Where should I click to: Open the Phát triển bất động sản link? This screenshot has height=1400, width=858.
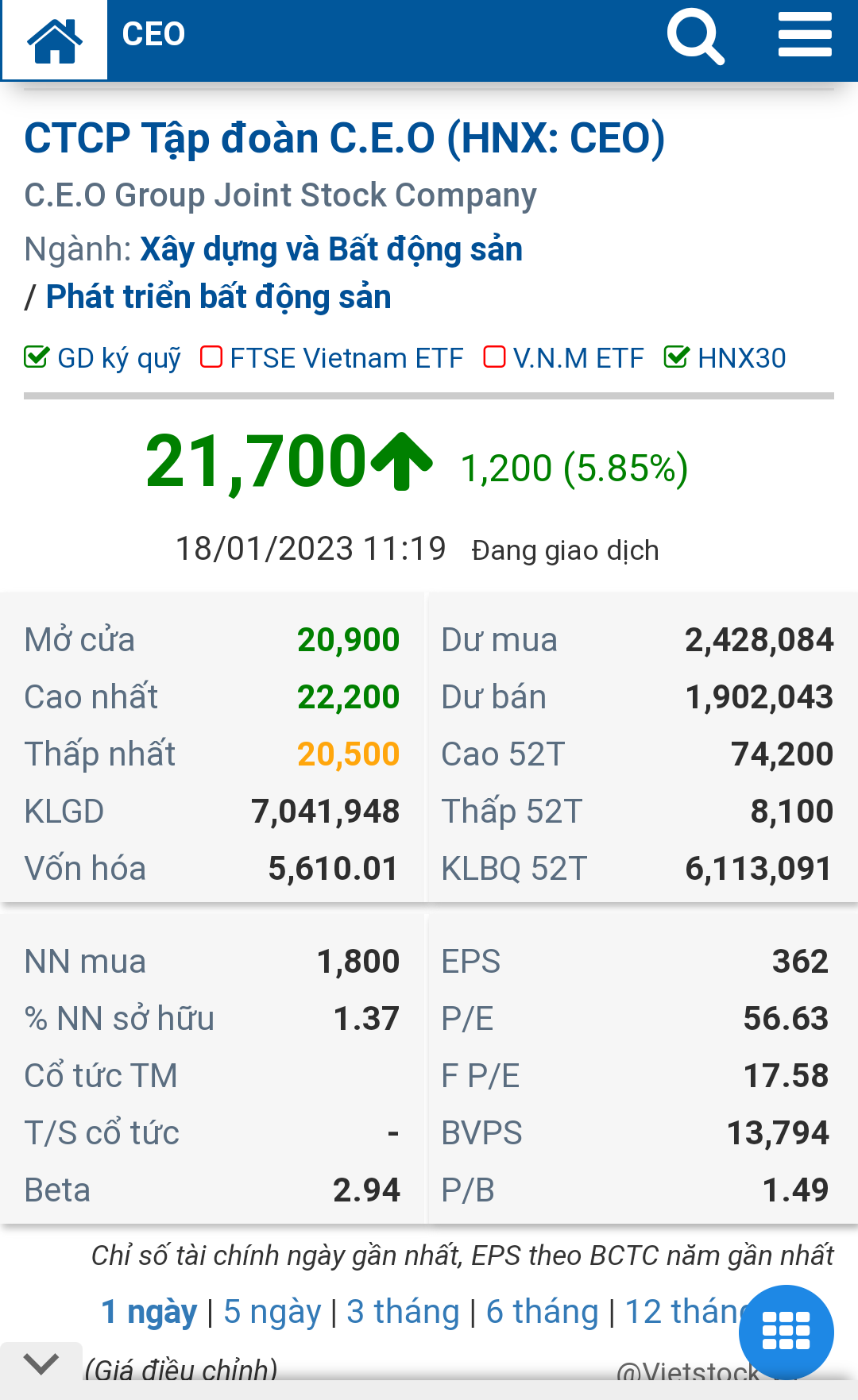(x=218, y=297)
